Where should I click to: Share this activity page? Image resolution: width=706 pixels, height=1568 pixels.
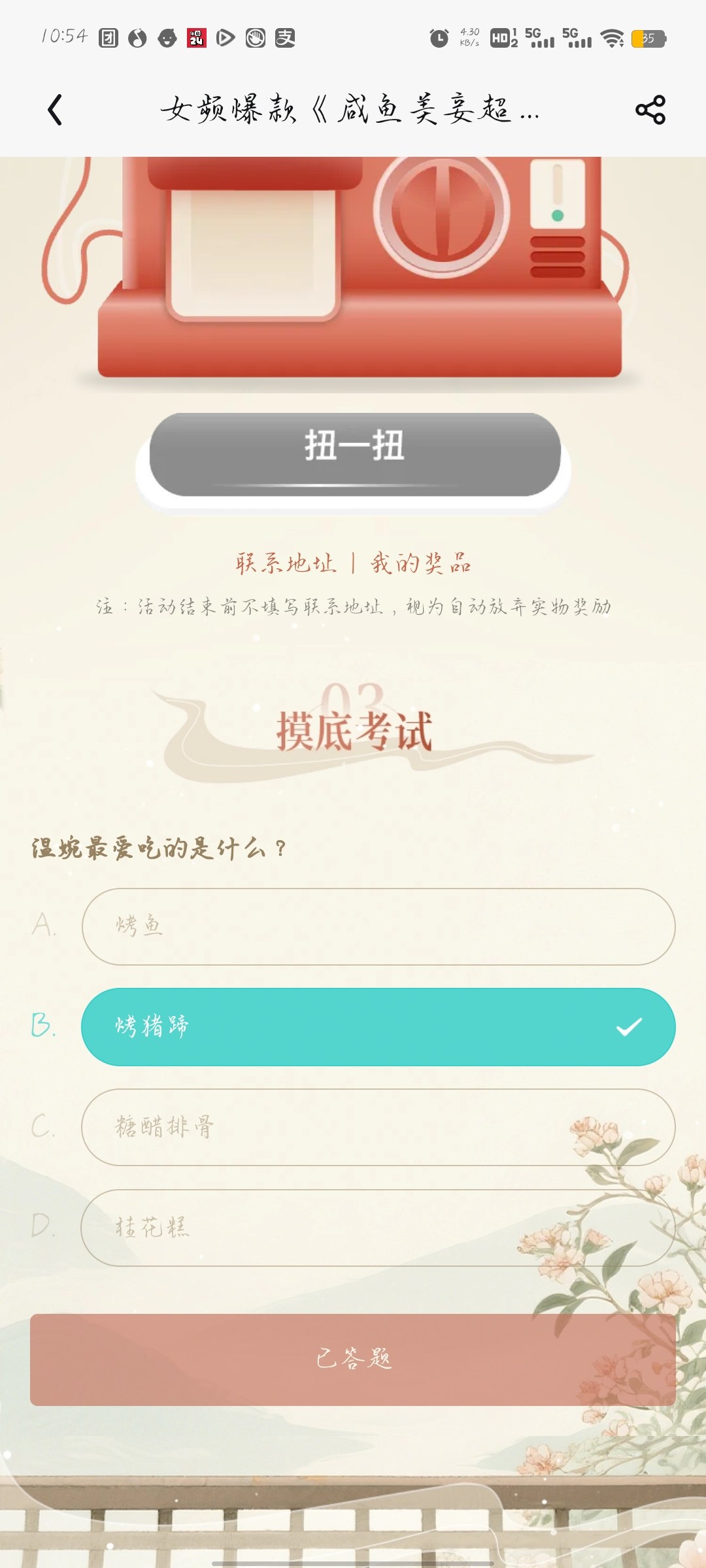click(x=650, y=110)
